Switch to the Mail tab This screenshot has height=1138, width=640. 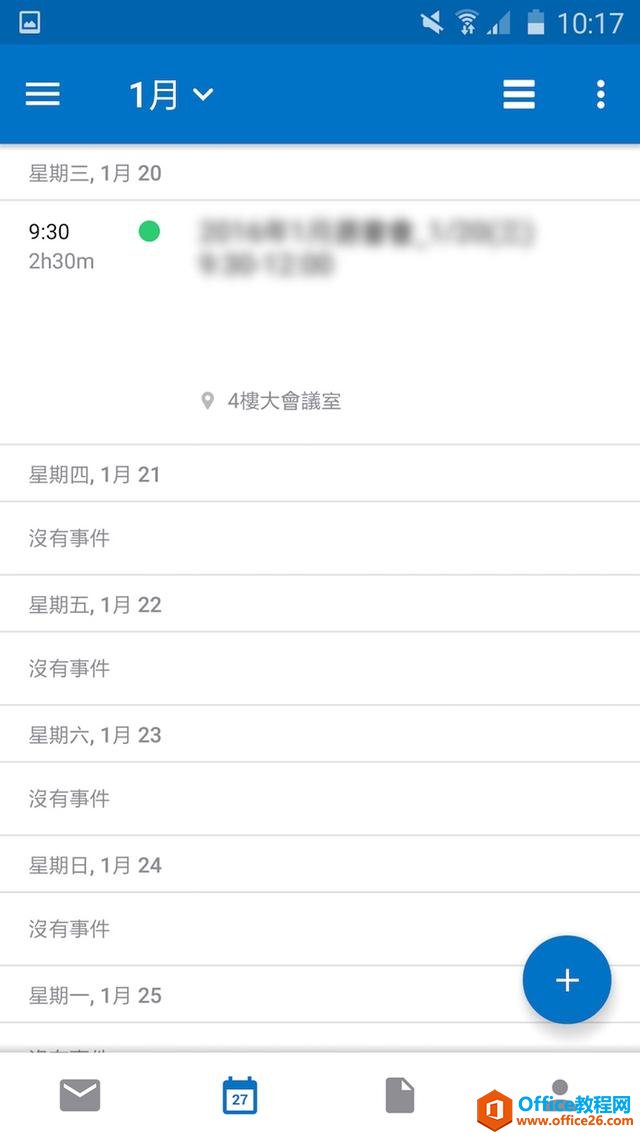pyautogui.click(x=80, y=1096)
